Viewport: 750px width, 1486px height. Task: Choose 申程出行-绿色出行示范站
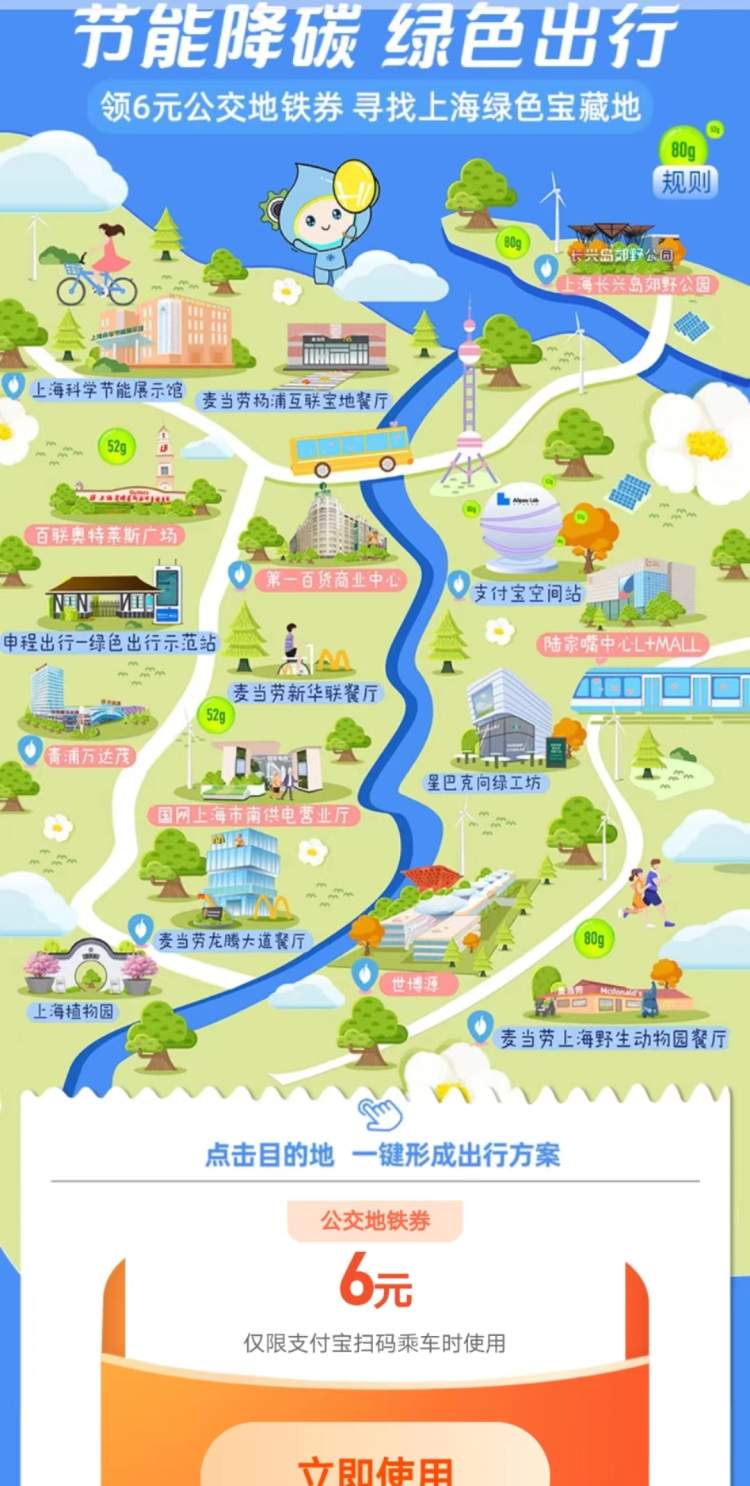coord(110,642)
